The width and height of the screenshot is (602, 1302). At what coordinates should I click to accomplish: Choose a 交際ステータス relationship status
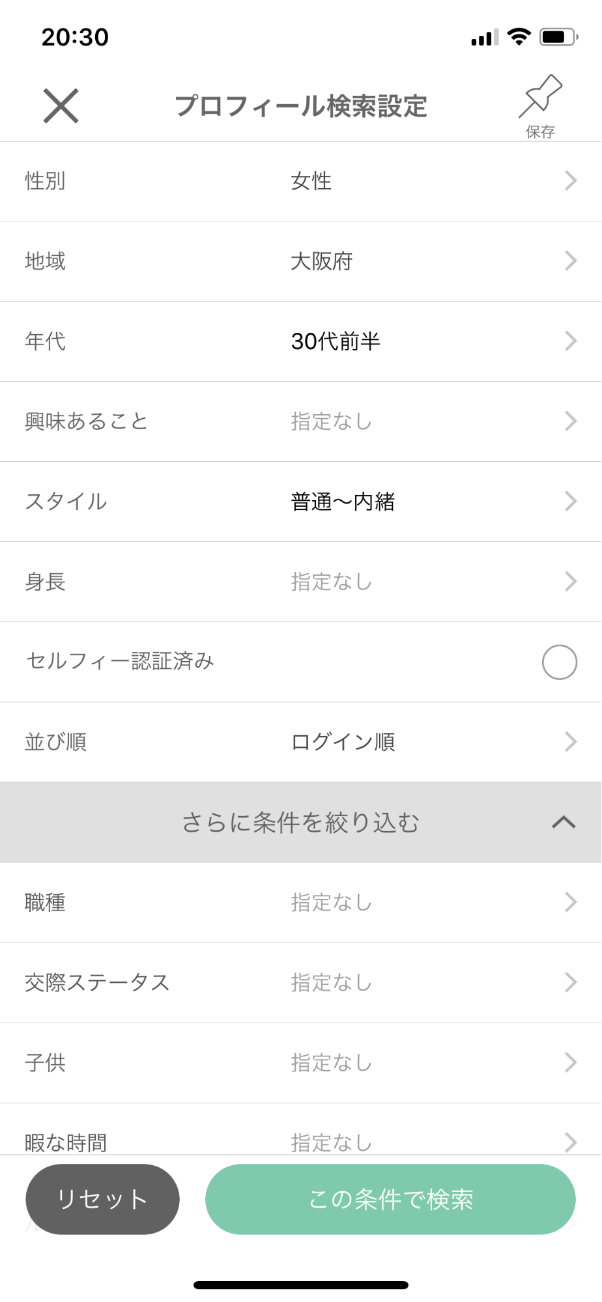click(300, 982)
